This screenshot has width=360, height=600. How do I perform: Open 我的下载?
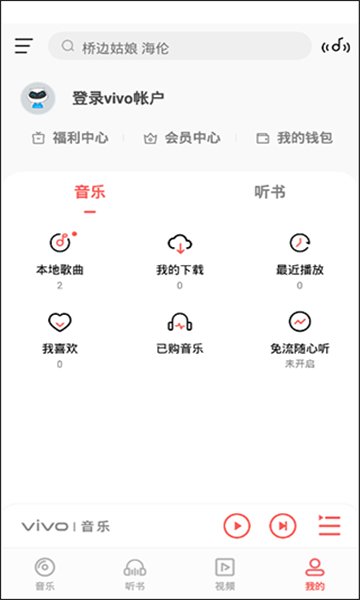tap(180, 261)
